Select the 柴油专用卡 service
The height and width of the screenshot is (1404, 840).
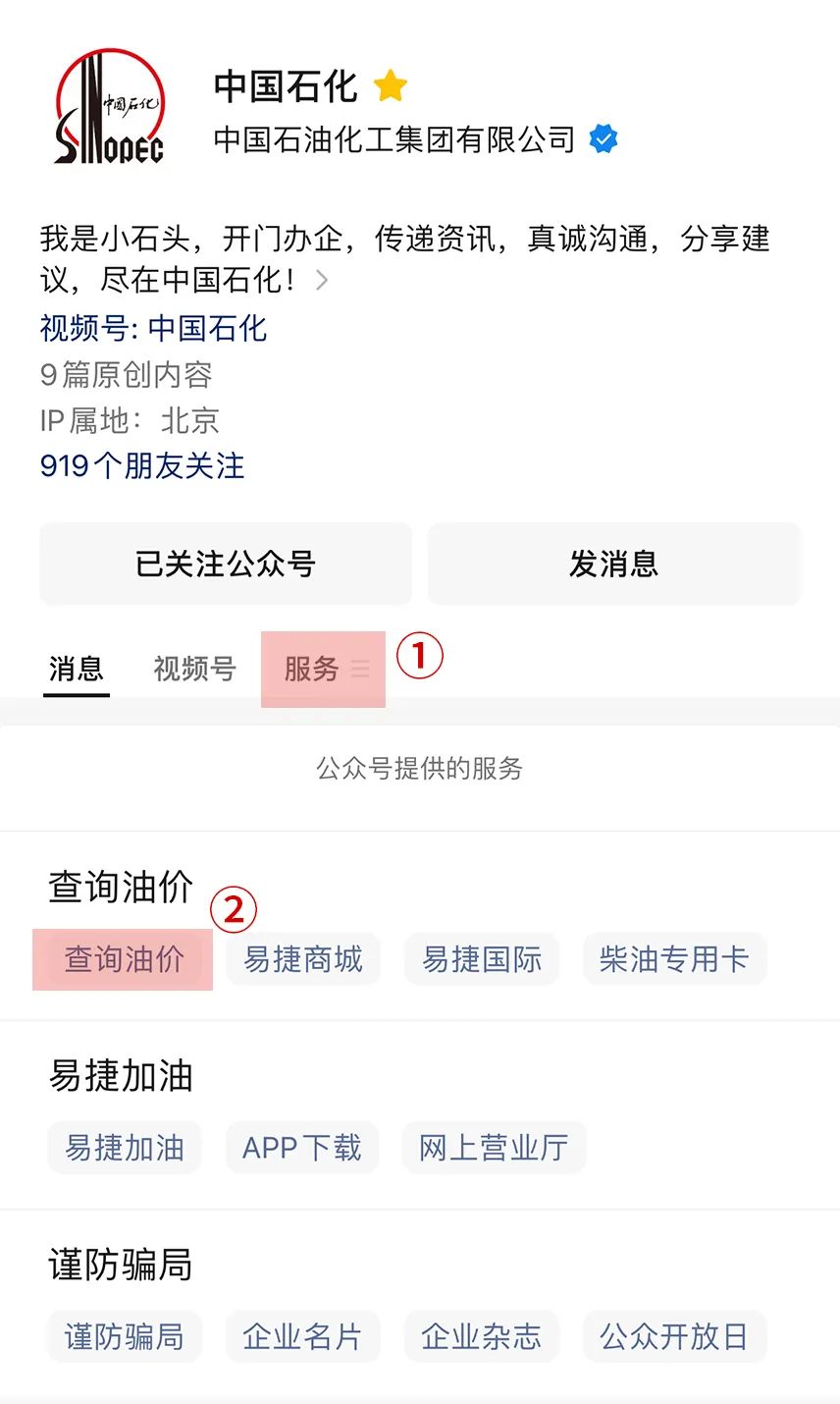point(674,959)
